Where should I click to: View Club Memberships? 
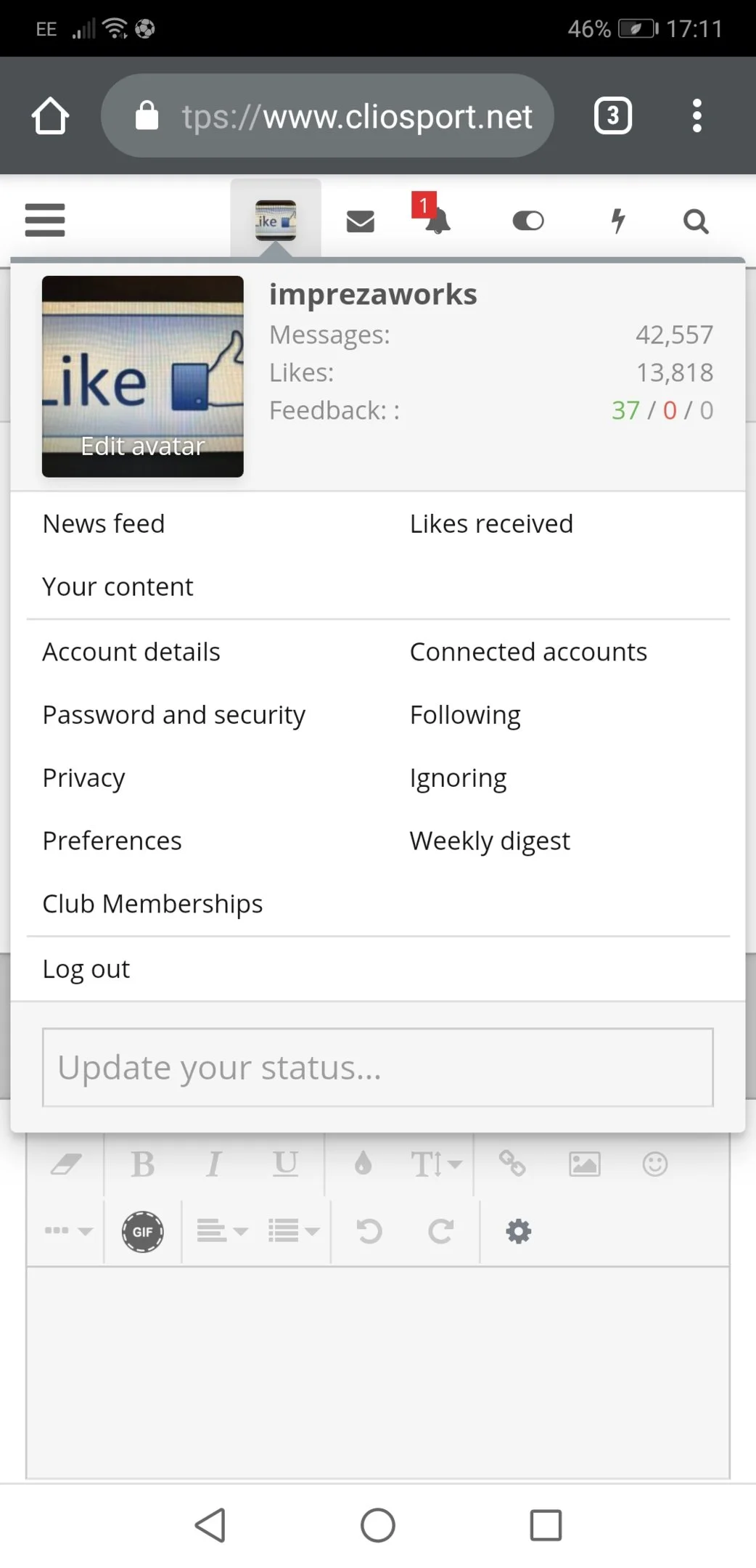152,905
